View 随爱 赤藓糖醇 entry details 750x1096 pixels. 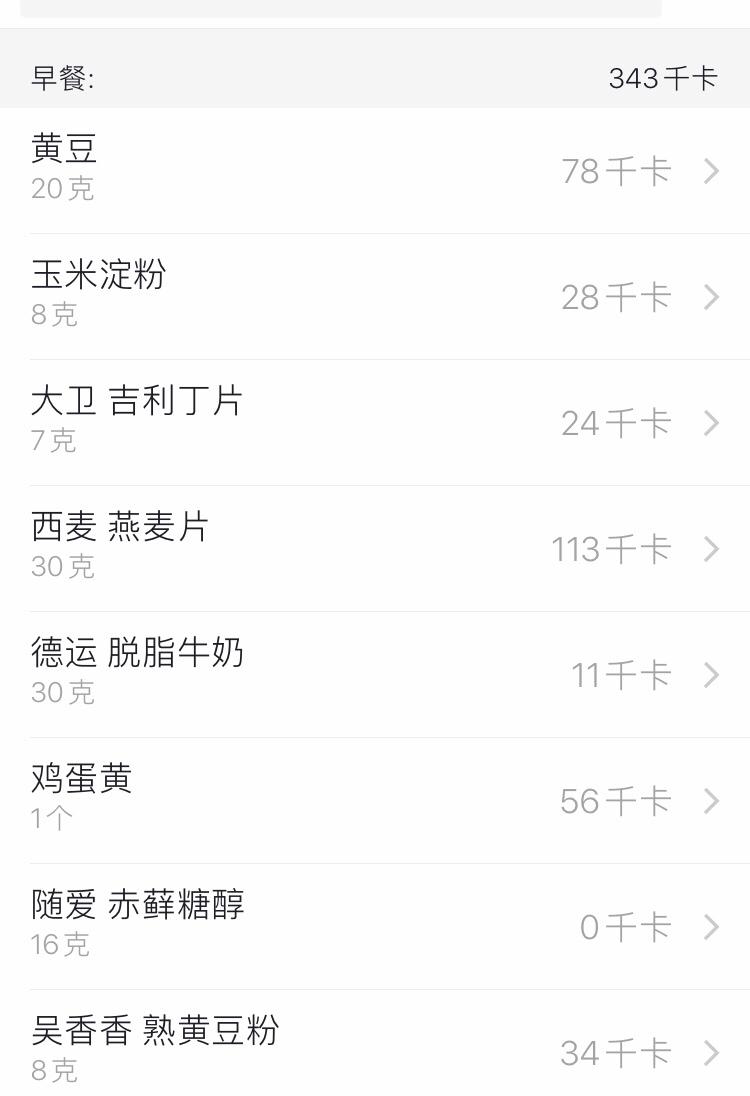(375, 927)
